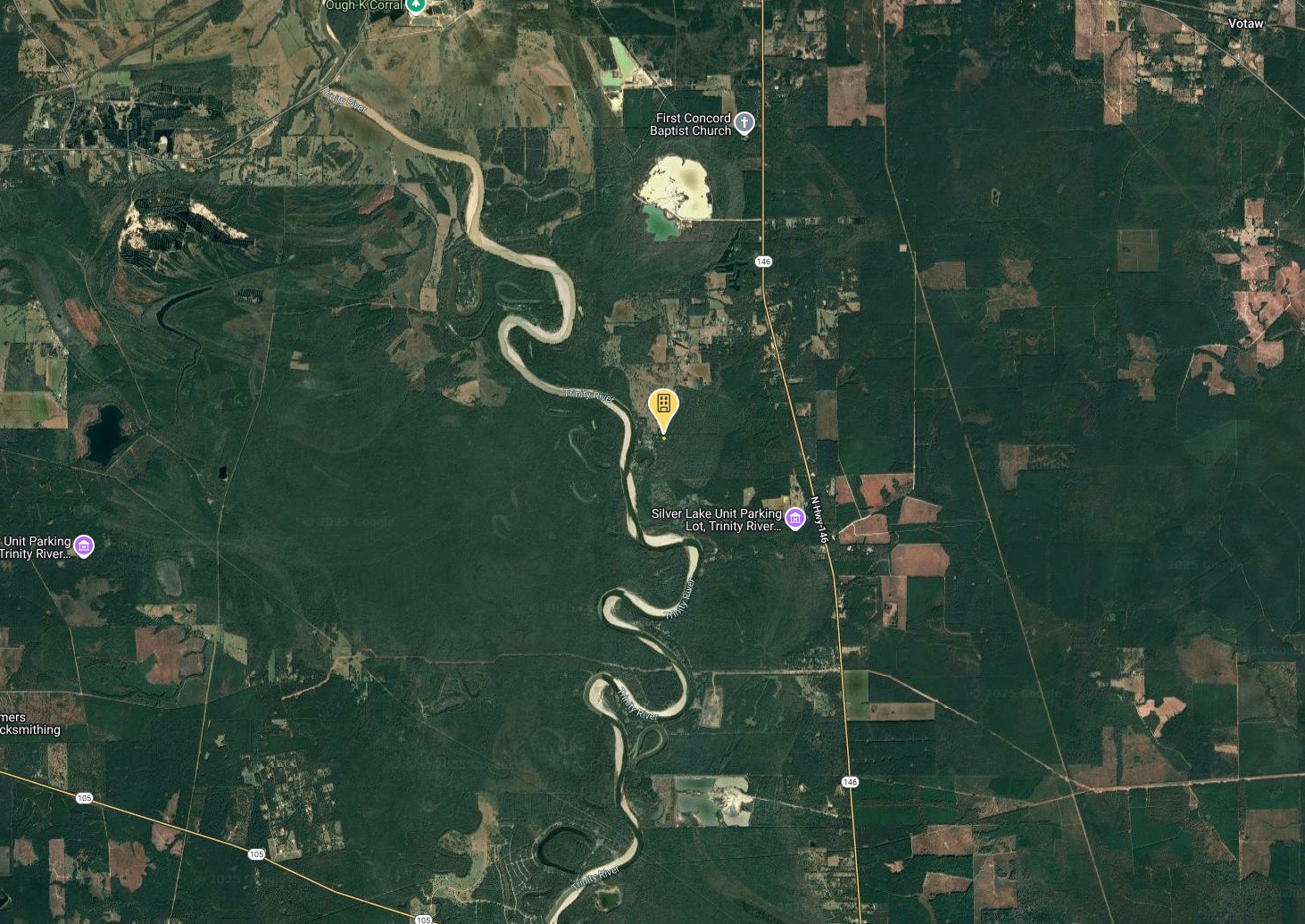Select the yellow building pin
1305x924 pixels.
(x=663, y=407)
